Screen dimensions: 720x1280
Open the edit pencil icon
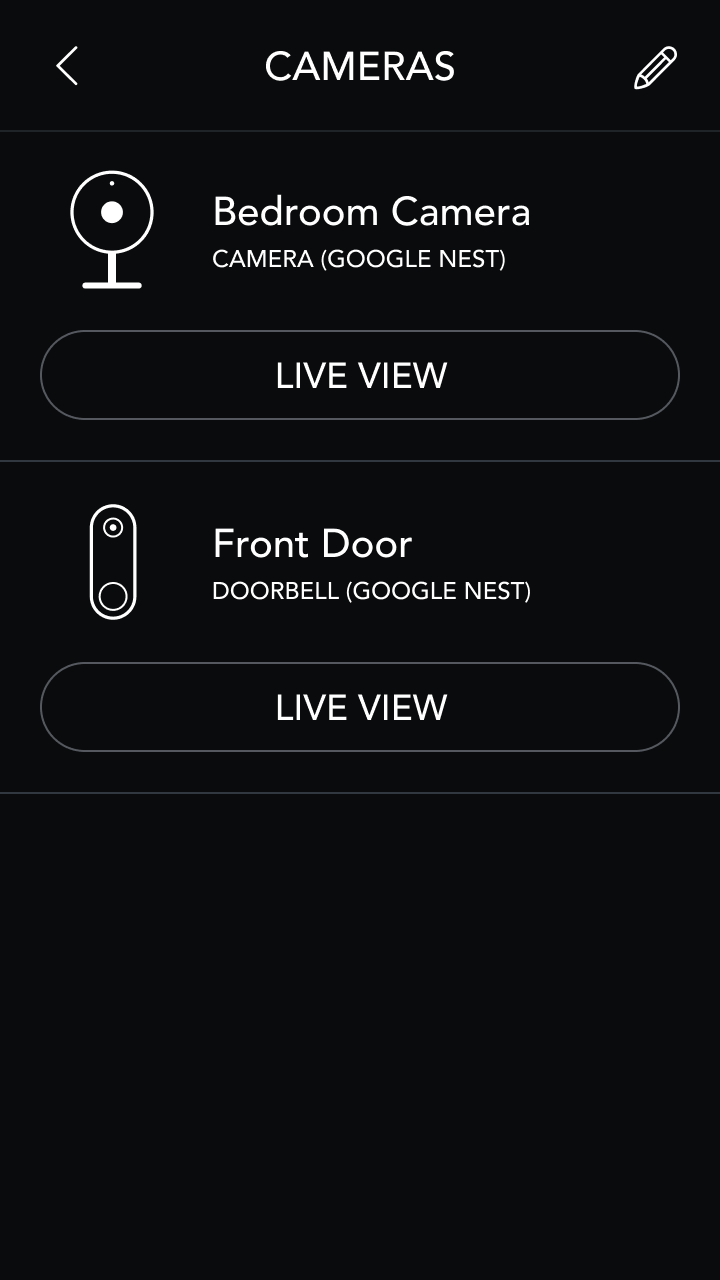tap(655, 67)
